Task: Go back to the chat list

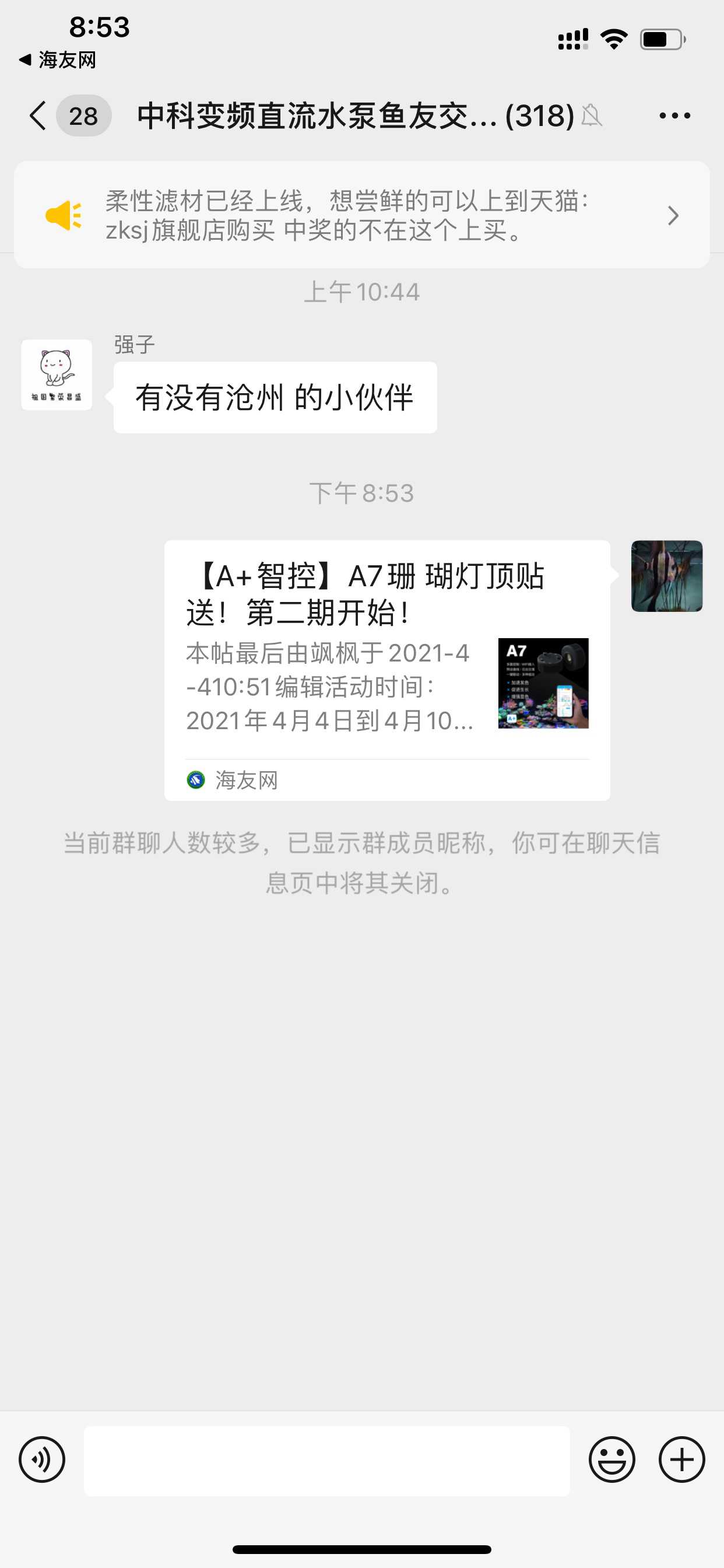Action: pyautogui.click(x=39, y=116)
